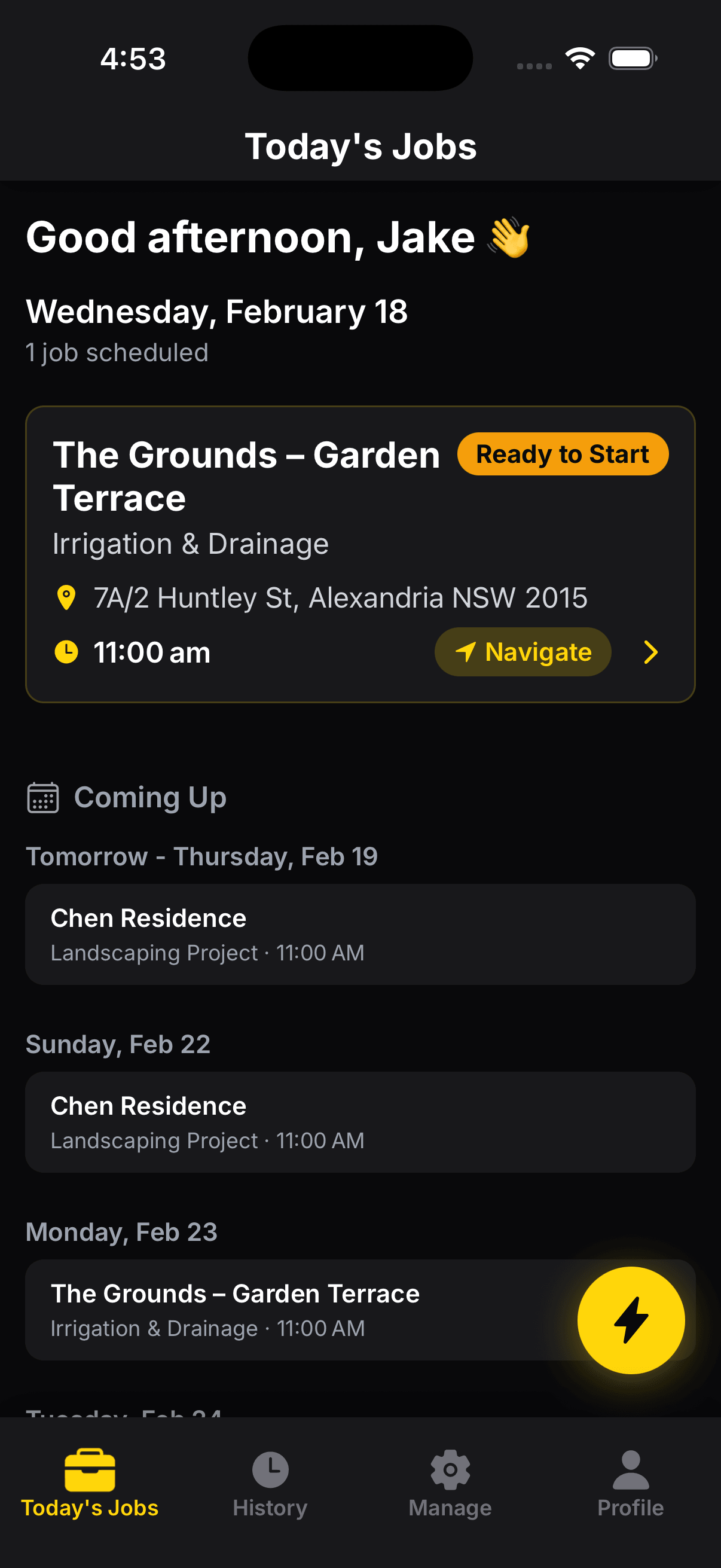Click the Wi-Fi icon in the status bar

[579, 58]
